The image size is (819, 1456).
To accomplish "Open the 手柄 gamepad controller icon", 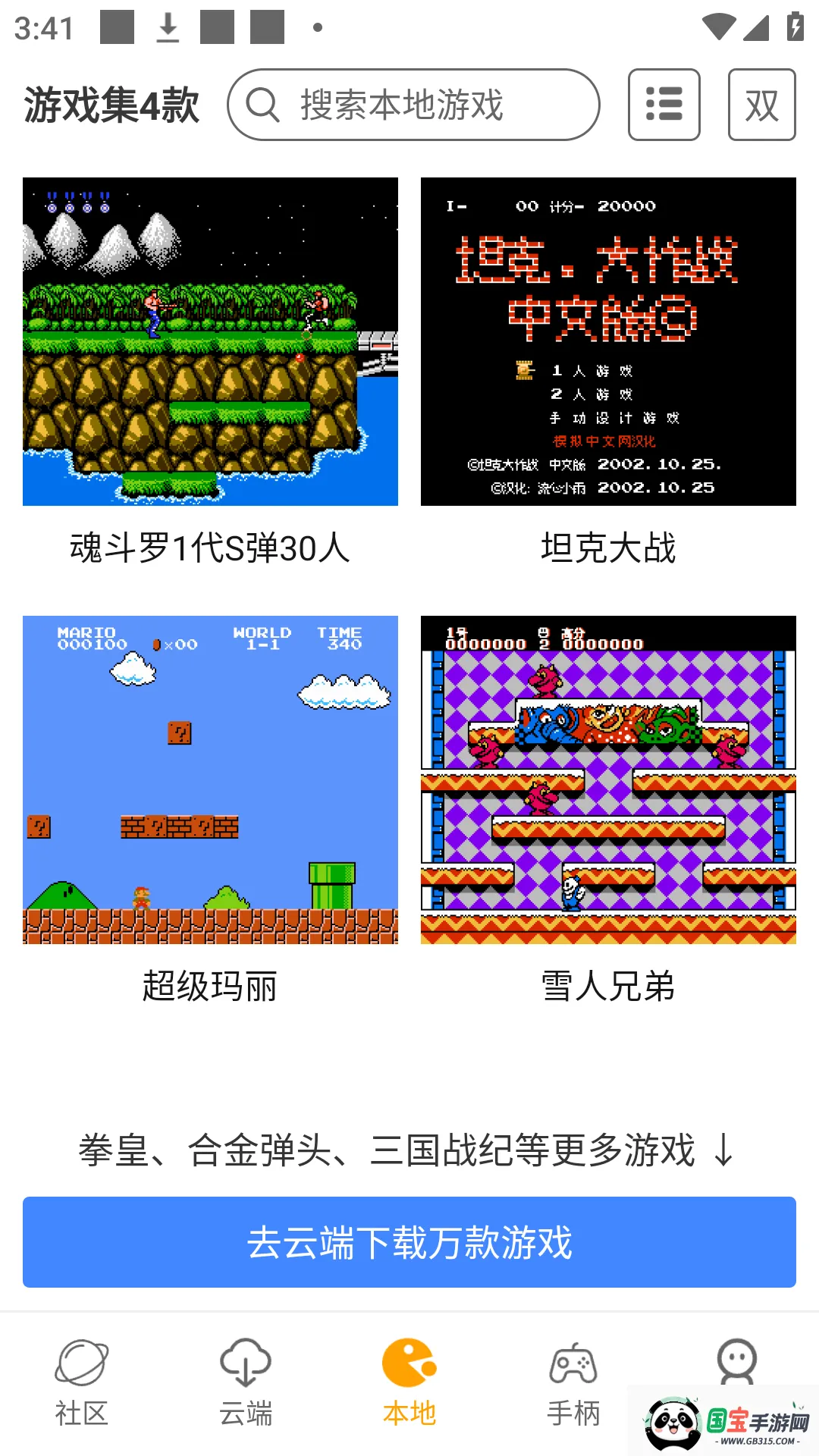I will (x=573, y=1365).
